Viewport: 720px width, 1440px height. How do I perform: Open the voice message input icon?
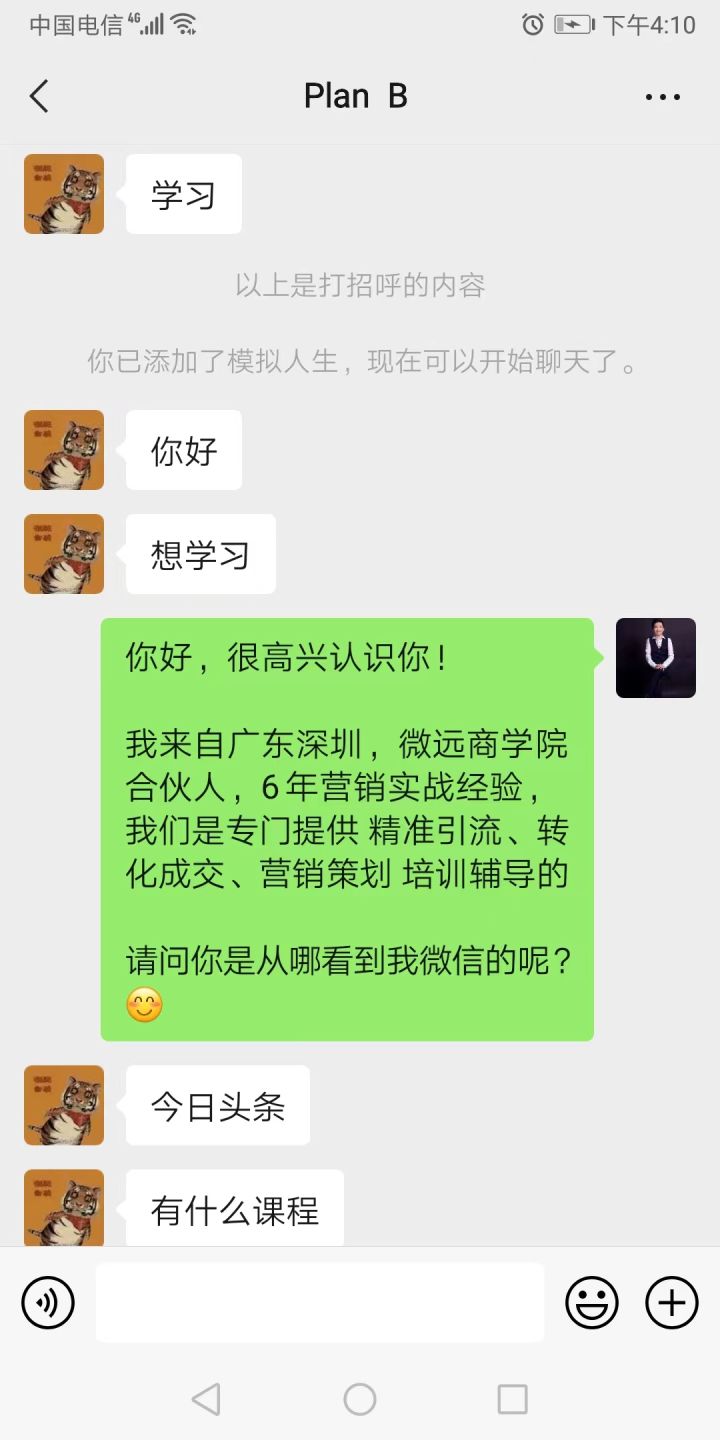47,1302
